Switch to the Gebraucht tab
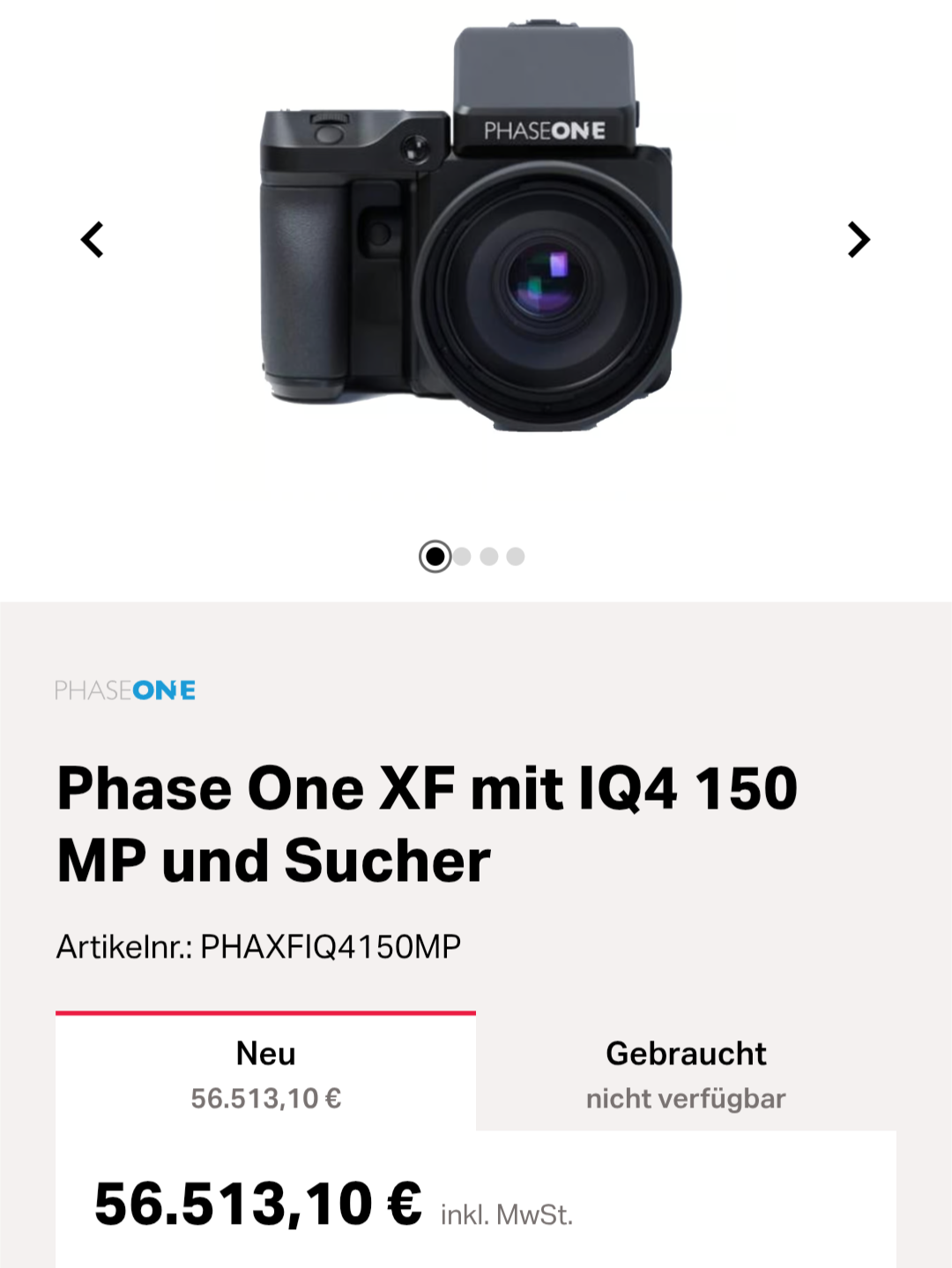Image resolution: width=952 pixels, height=1268 pixels. click(x=686, y=1073)
